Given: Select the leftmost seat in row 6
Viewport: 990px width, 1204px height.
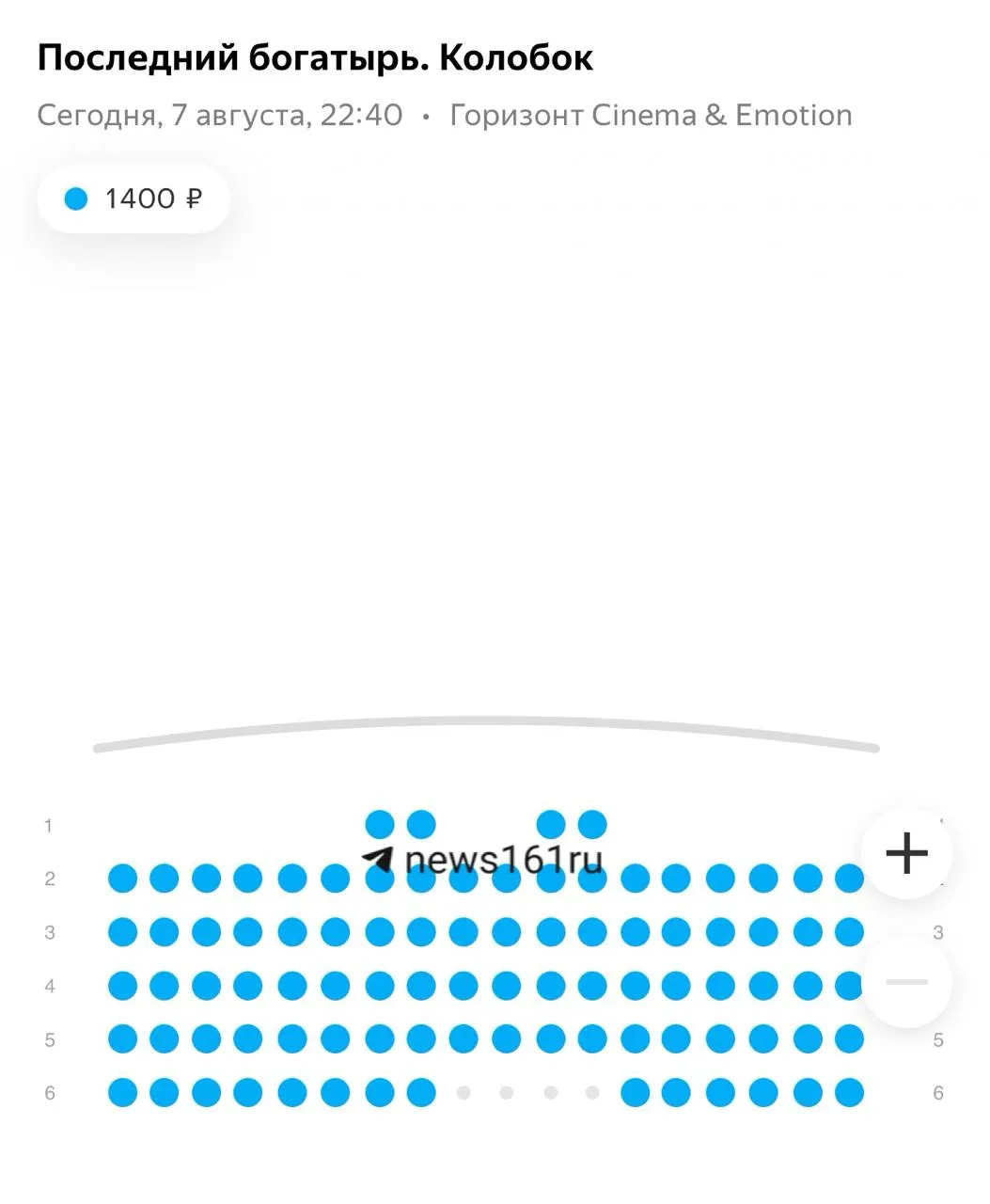Looking at the screenshot, I should 122,1093.
